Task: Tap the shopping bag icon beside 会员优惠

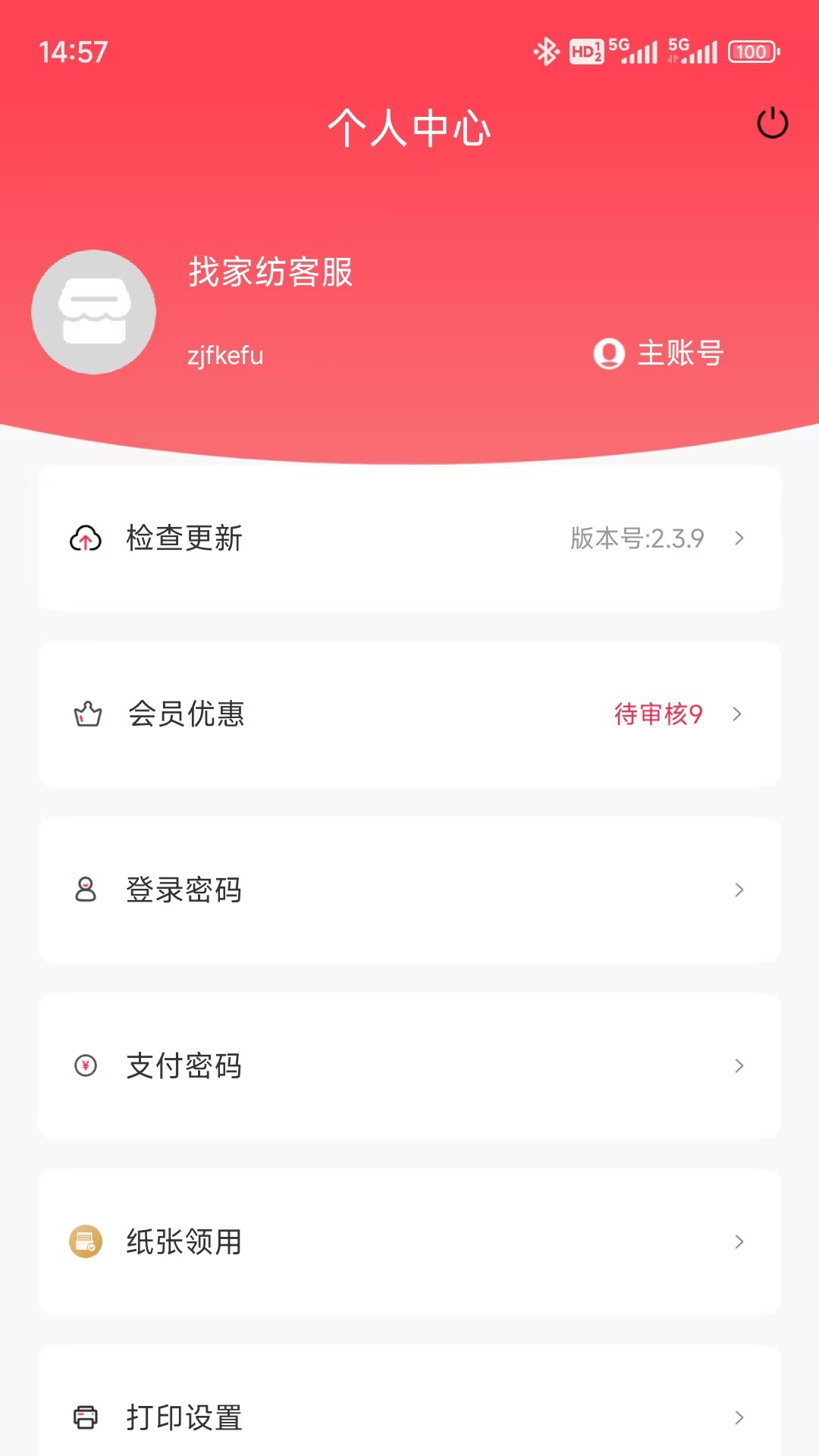Action: pos(86,714)
